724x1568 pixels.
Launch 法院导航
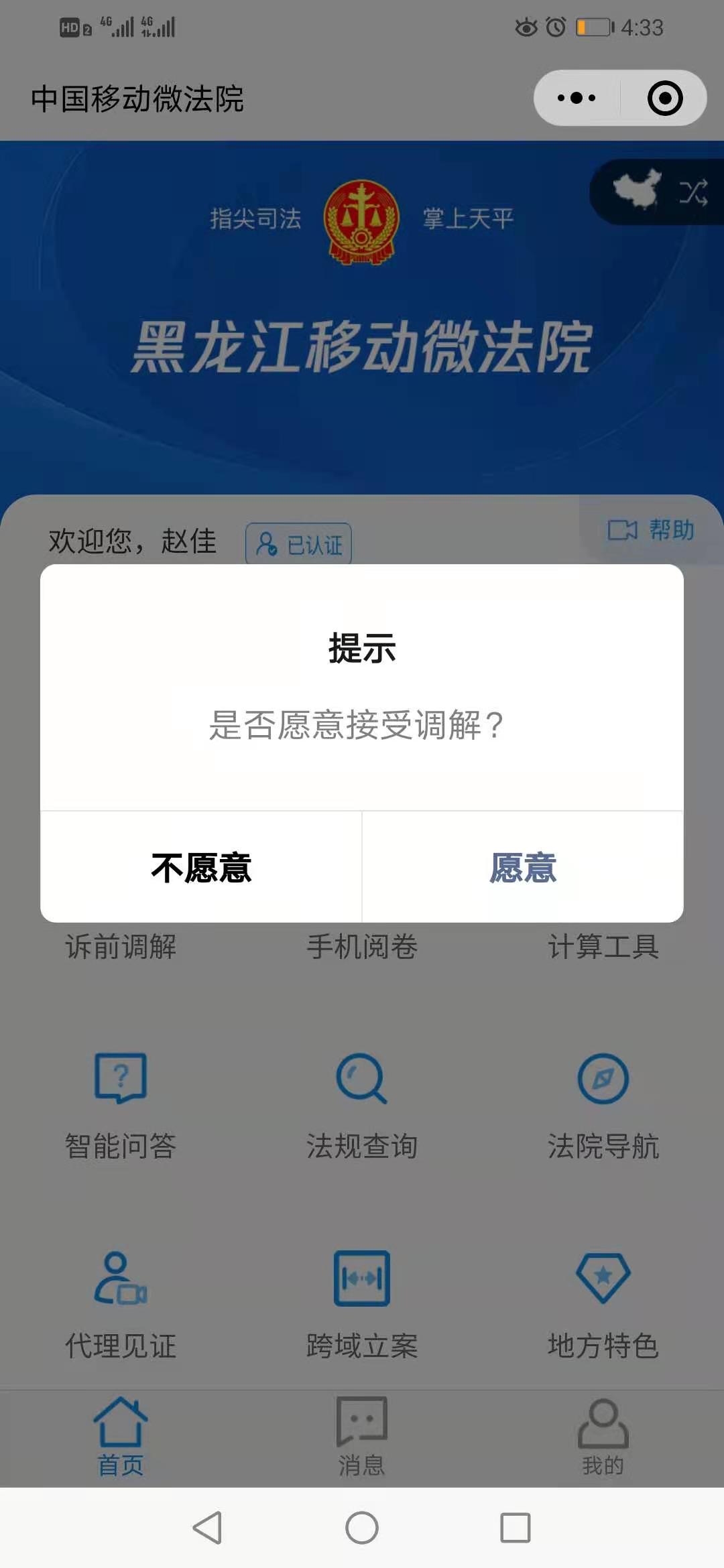click(x=603, y=1106)
